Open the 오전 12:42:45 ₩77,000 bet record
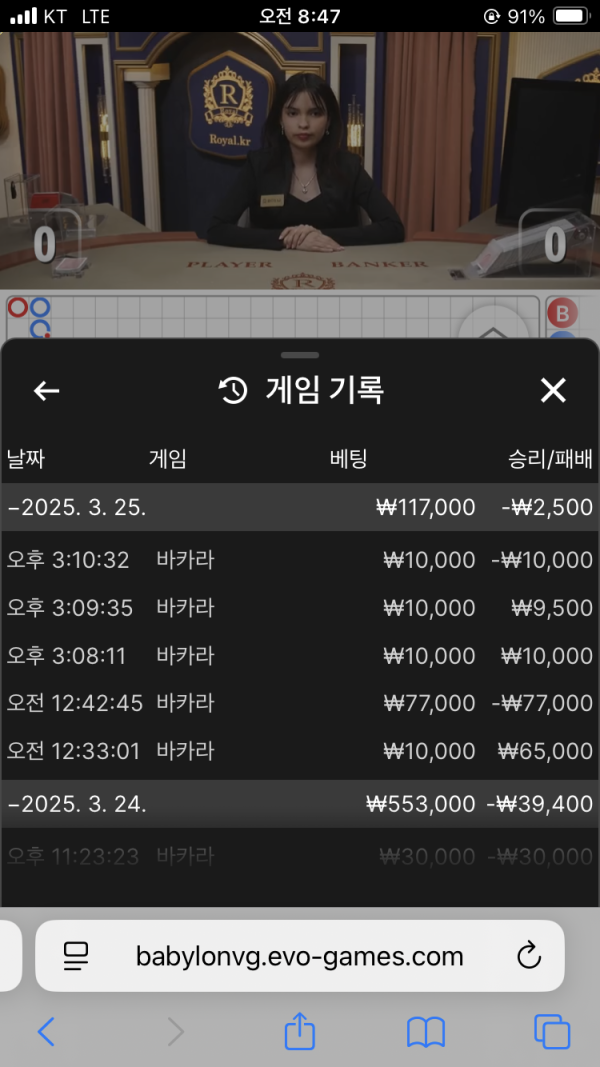This screenshot has width=600, height=1067. coord(300,703)
